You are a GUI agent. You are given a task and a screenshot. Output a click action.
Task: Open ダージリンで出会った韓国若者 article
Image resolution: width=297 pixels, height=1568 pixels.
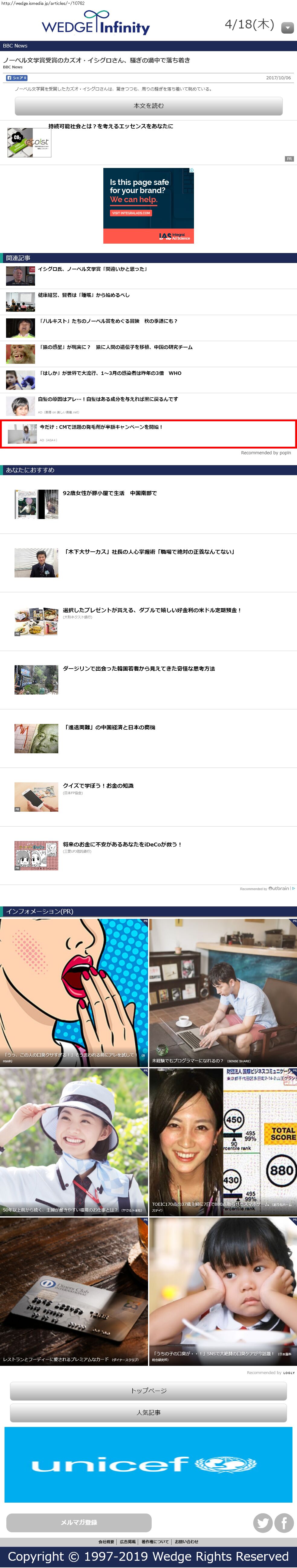(138, 669)
